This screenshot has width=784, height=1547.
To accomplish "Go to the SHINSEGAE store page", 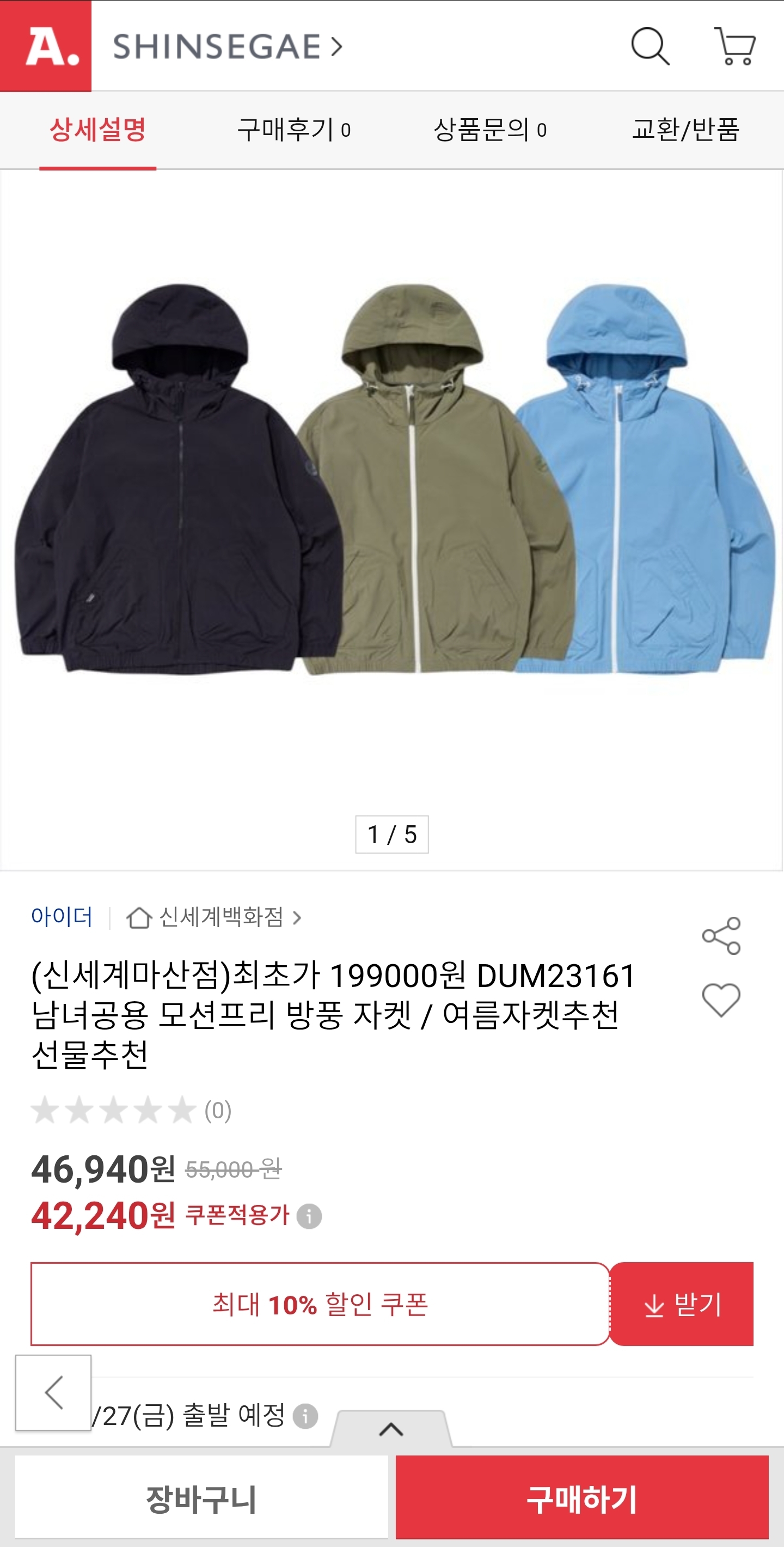I will click(x=228, y=47).
